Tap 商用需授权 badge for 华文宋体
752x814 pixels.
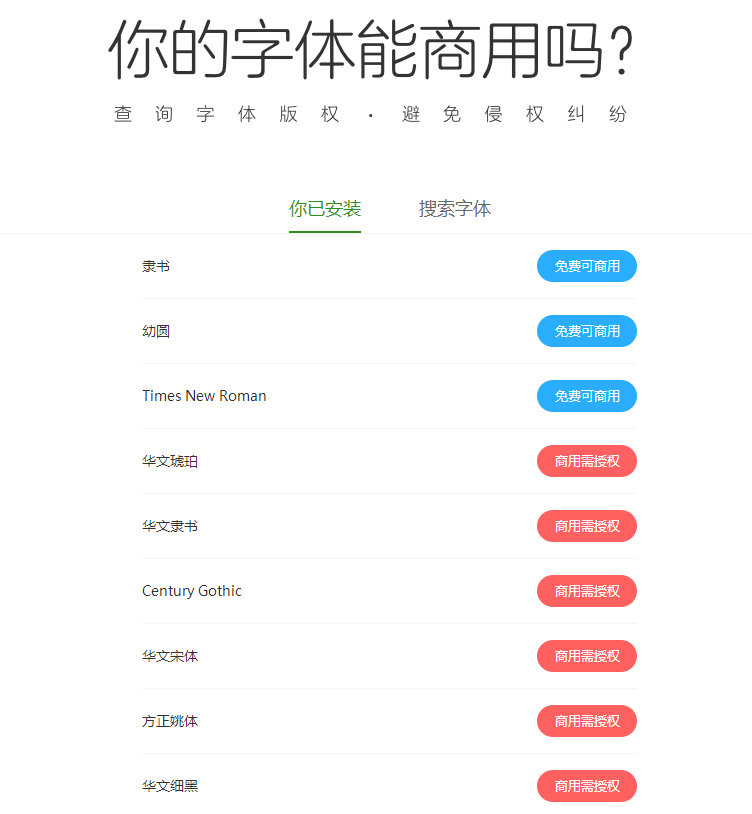click(587, 656)
